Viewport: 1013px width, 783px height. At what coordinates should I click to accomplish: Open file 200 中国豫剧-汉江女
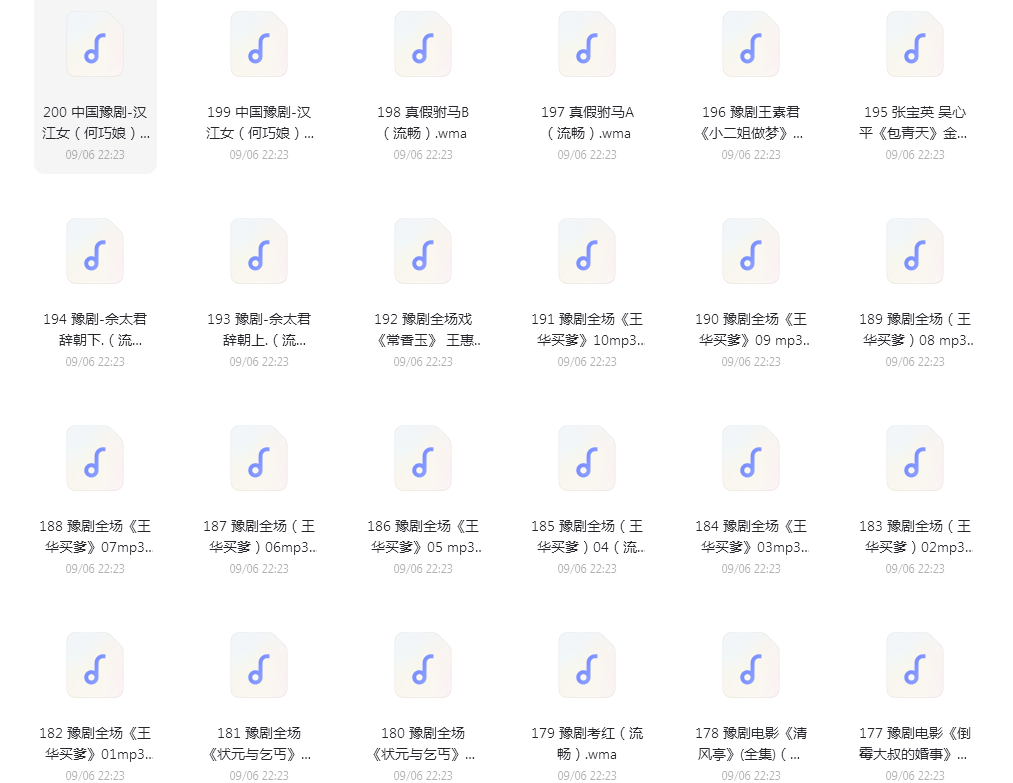click(95, 45)
